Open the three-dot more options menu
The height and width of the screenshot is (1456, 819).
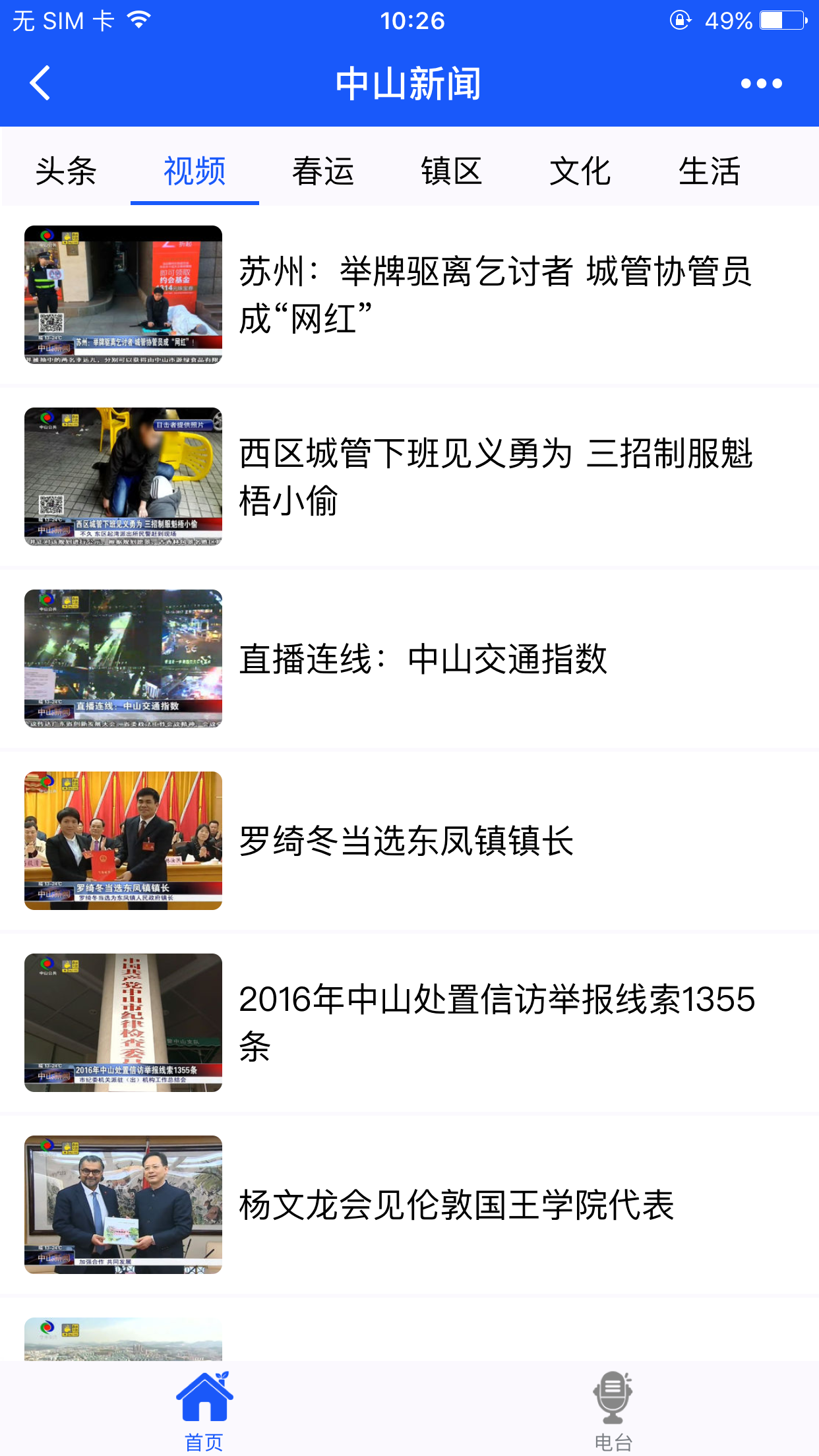pos(761,84)
